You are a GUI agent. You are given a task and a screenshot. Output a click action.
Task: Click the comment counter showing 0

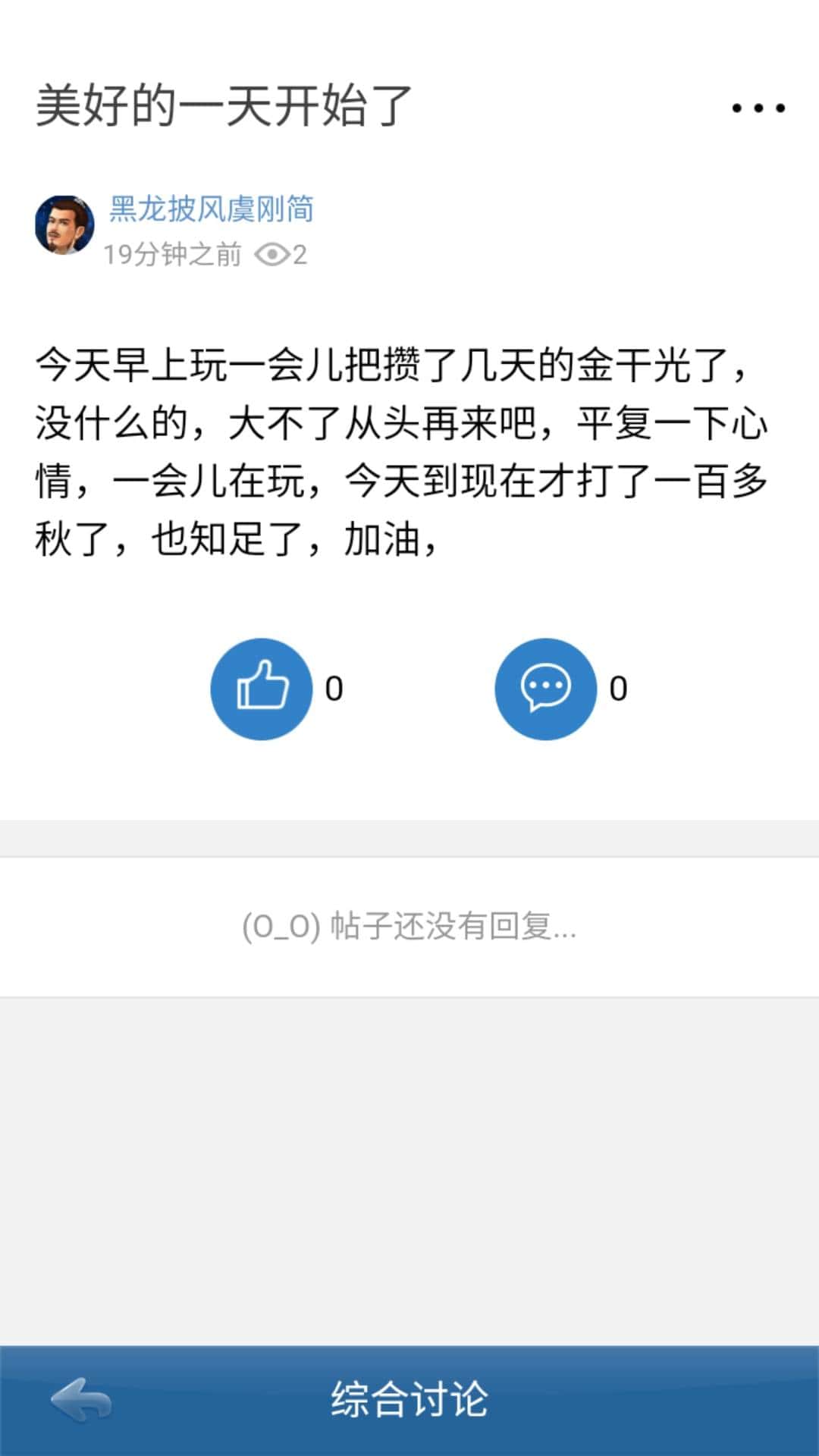pyautogui.click(x=619, y=689)
